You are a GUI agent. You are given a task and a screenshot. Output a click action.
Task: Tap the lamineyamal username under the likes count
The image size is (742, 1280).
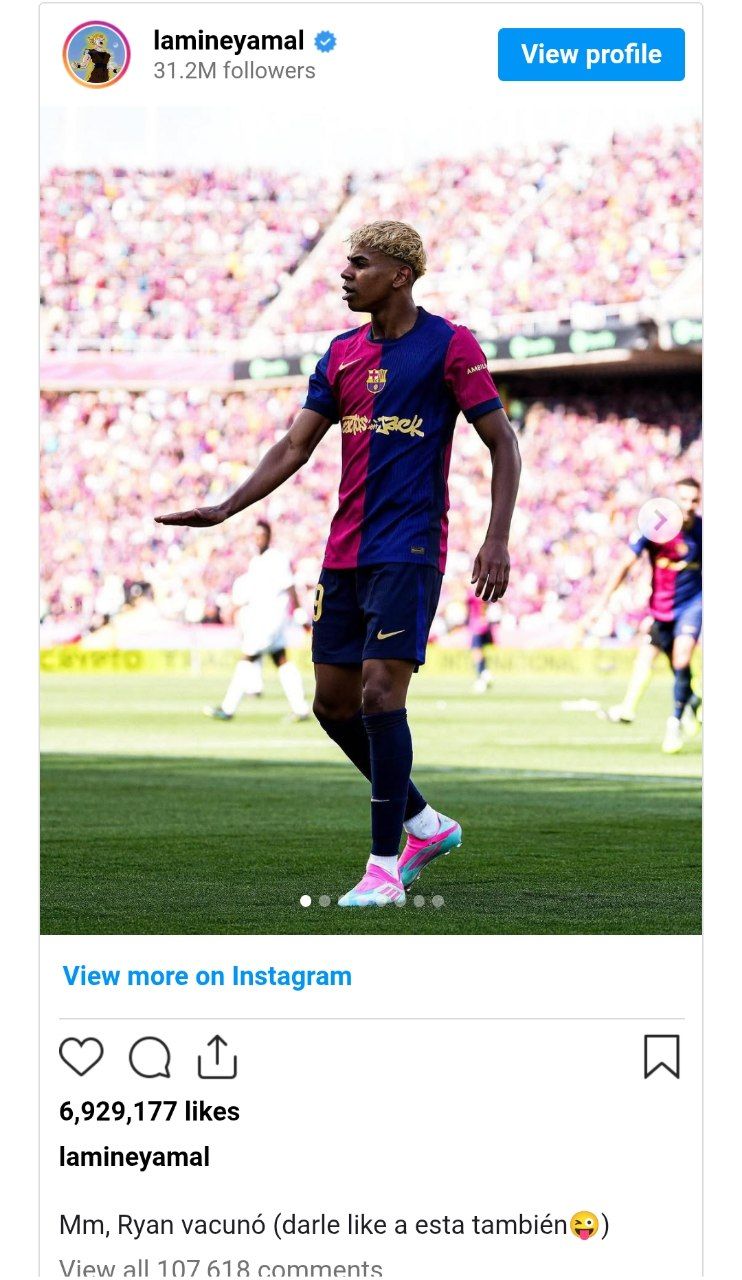tap(134, 1157)
